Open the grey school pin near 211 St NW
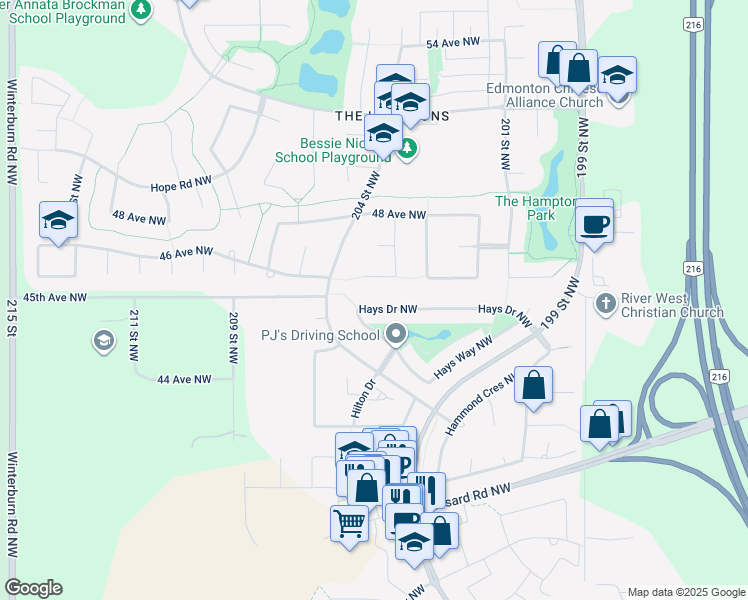Image resolution: width=748 pixels, height=600 pixels. pos(104,341)
